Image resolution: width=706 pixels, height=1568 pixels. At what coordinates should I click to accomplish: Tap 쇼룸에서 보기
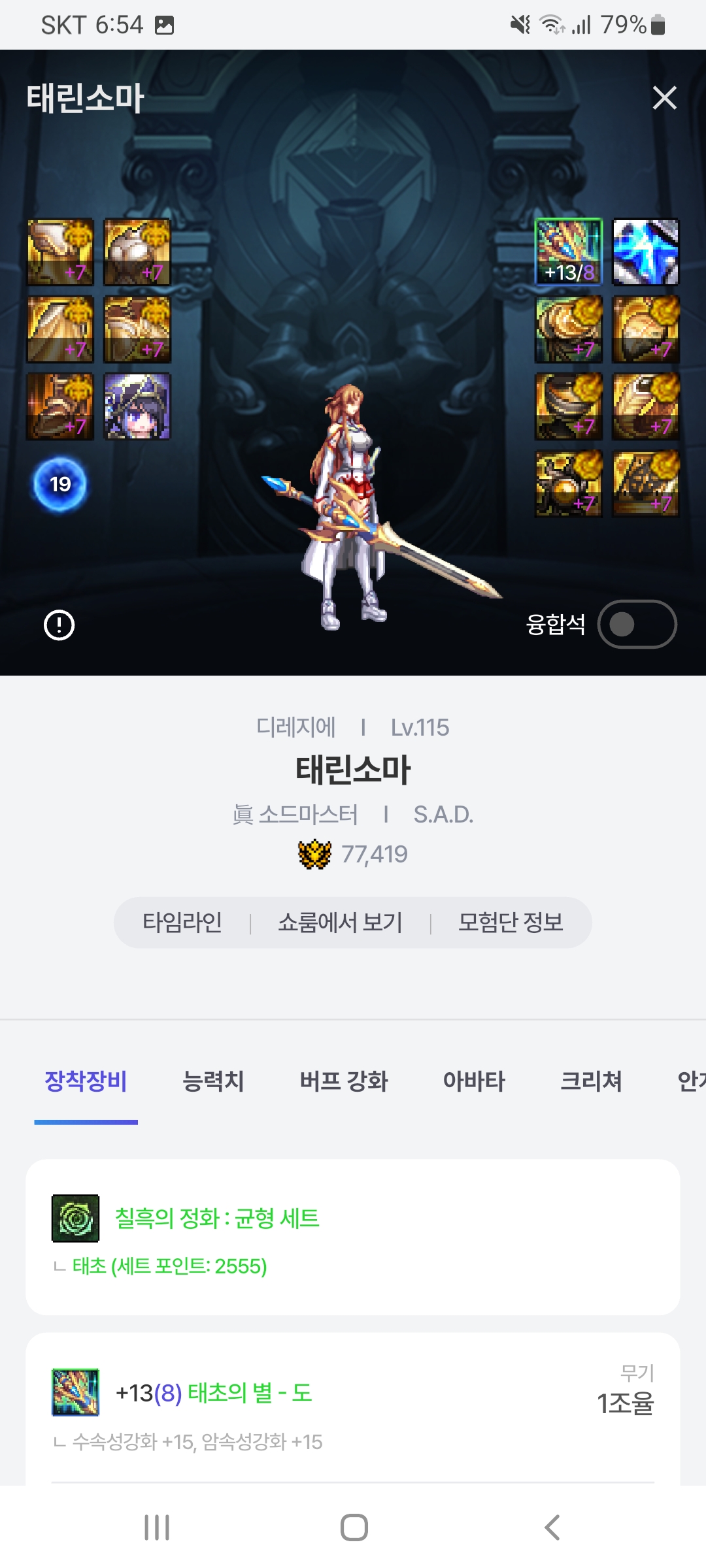(340, 923)
